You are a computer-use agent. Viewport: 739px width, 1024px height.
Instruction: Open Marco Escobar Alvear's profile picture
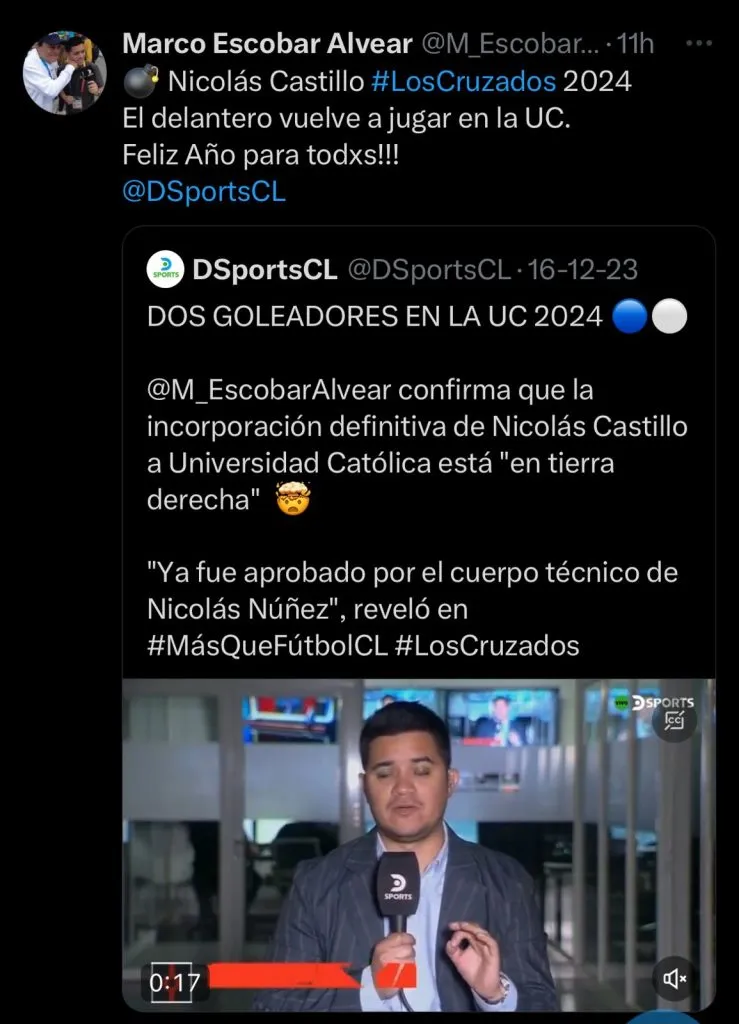(x=64, y=72)
